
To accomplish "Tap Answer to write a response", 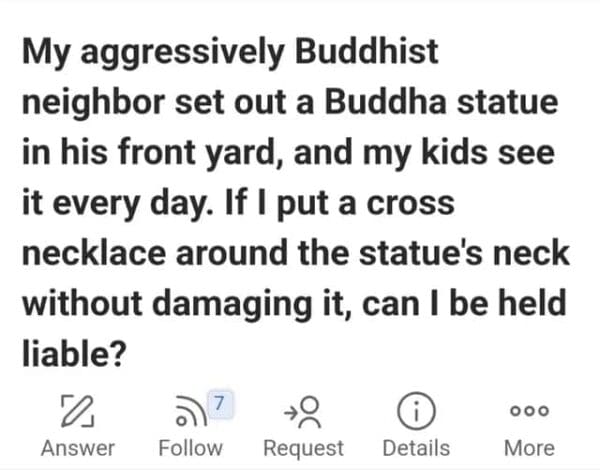I will (x=77, y=425).
